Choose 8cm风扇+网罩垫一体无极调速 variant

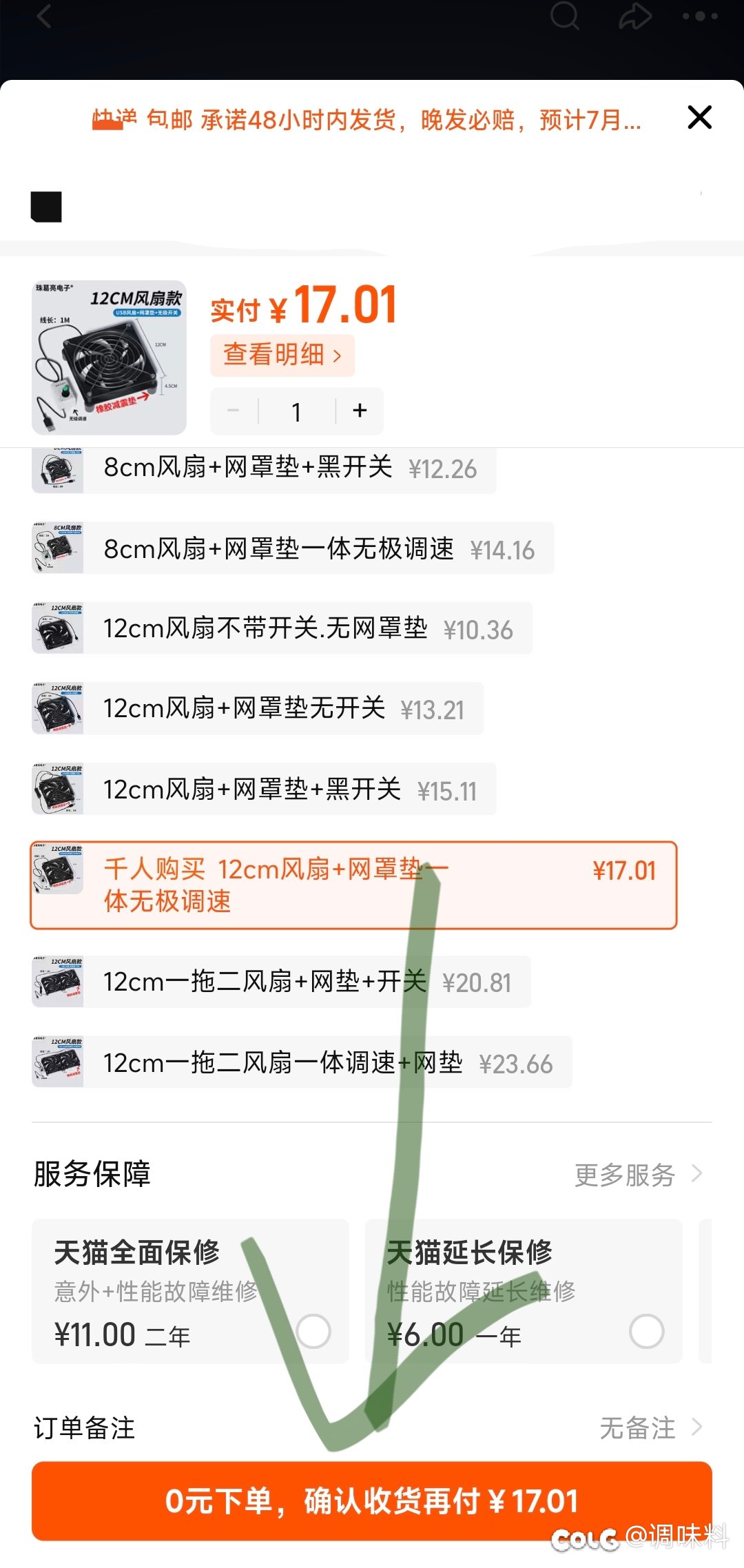[x=293, y=549]
